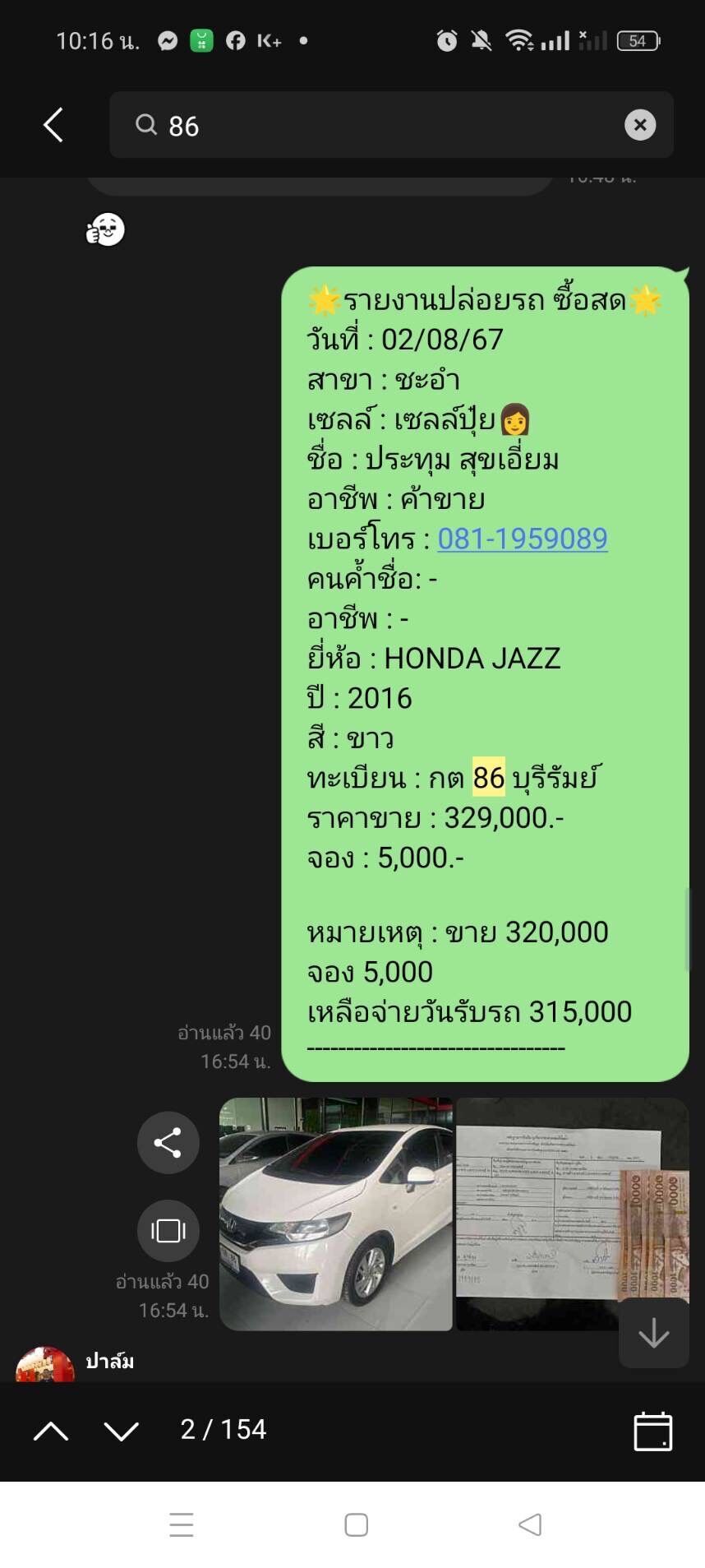Image resolution: width=705 pixels, height=1568 pixels.
Task: Go back from the search view
Action: coord(53,125)
